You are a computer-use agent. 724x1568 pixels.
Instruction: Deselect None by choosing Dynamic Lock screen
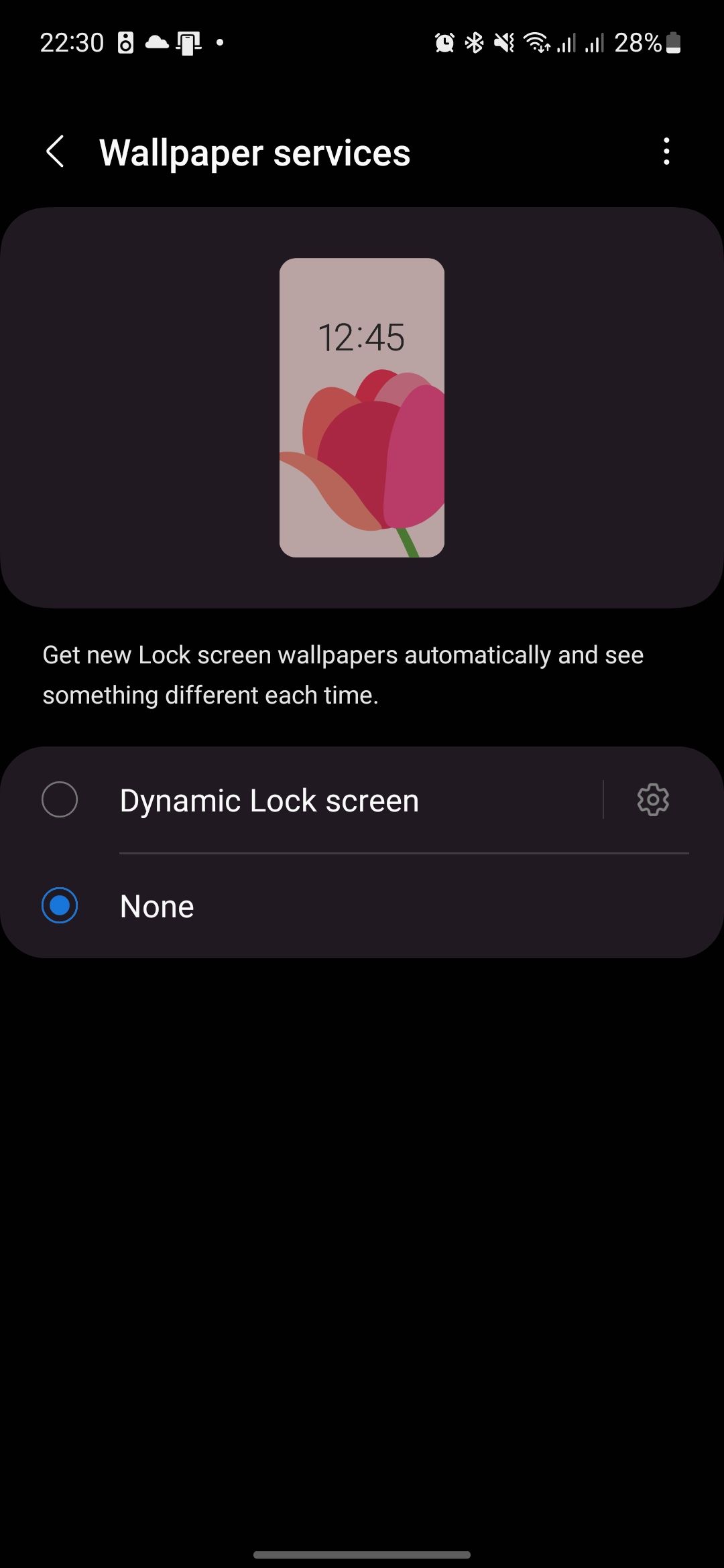[60, 799]
